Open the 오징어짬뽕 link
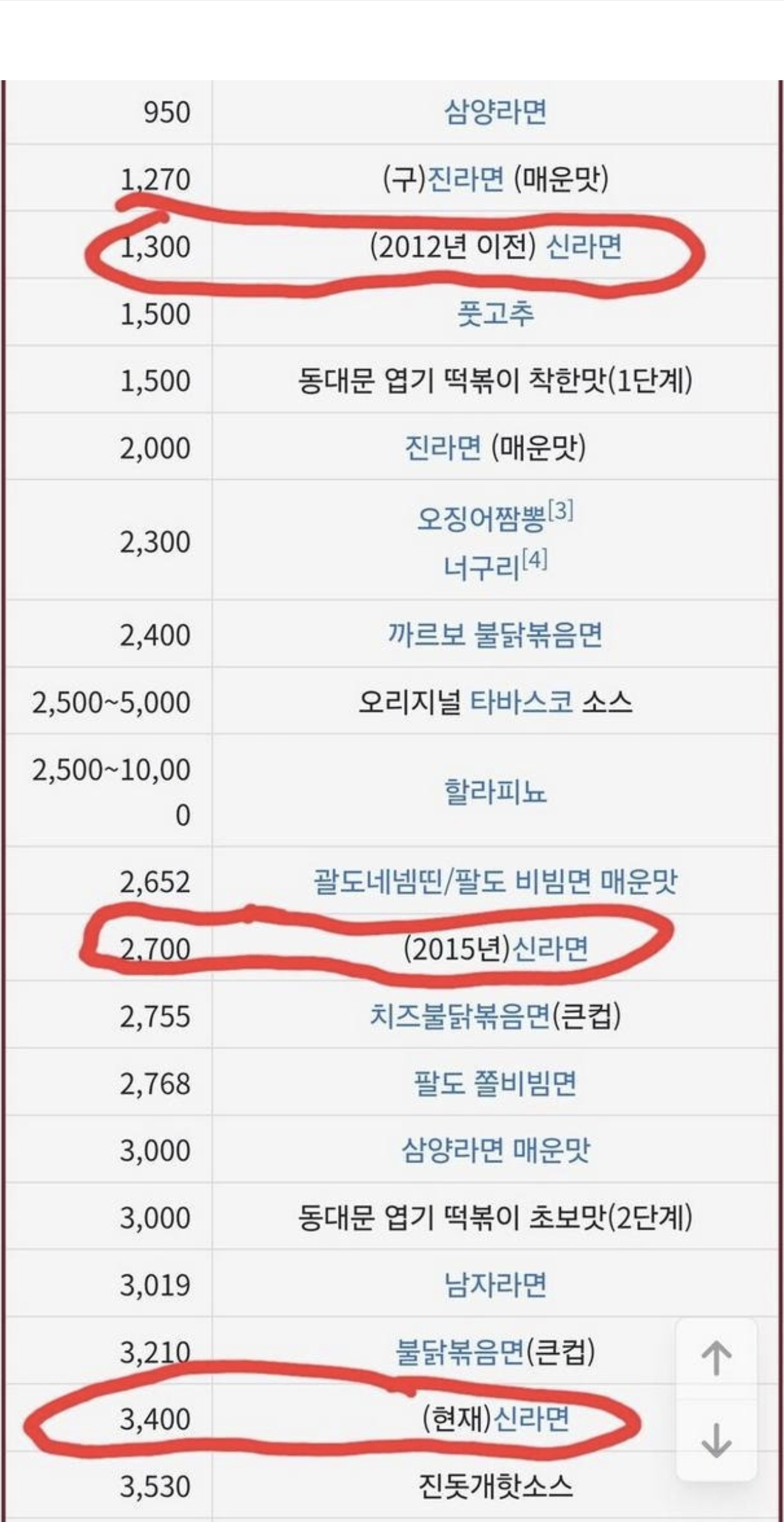The image size is (784, 1522). click(x=481, y=519)
